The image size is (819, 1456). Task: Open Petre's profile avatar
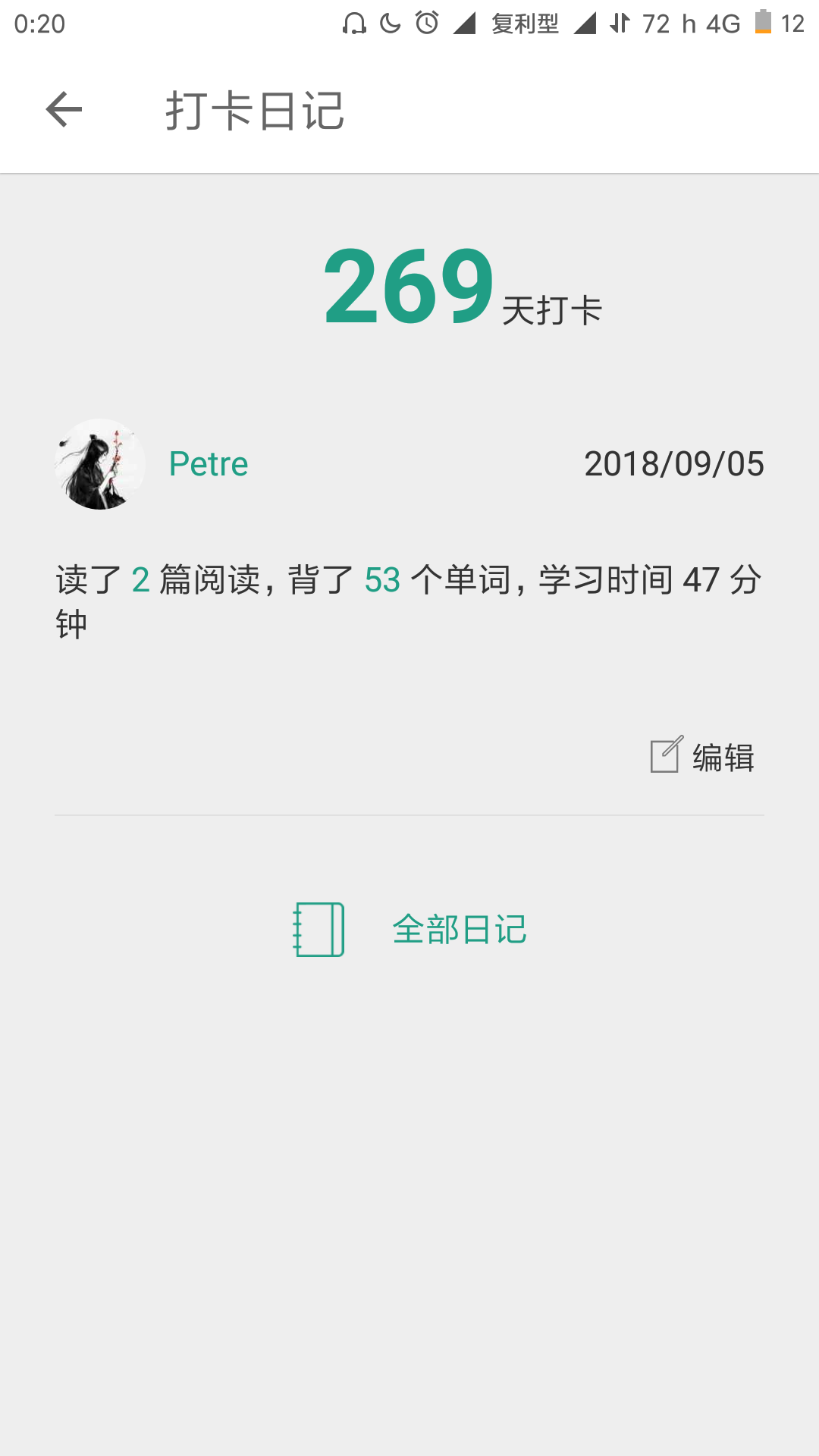point(100,464)
